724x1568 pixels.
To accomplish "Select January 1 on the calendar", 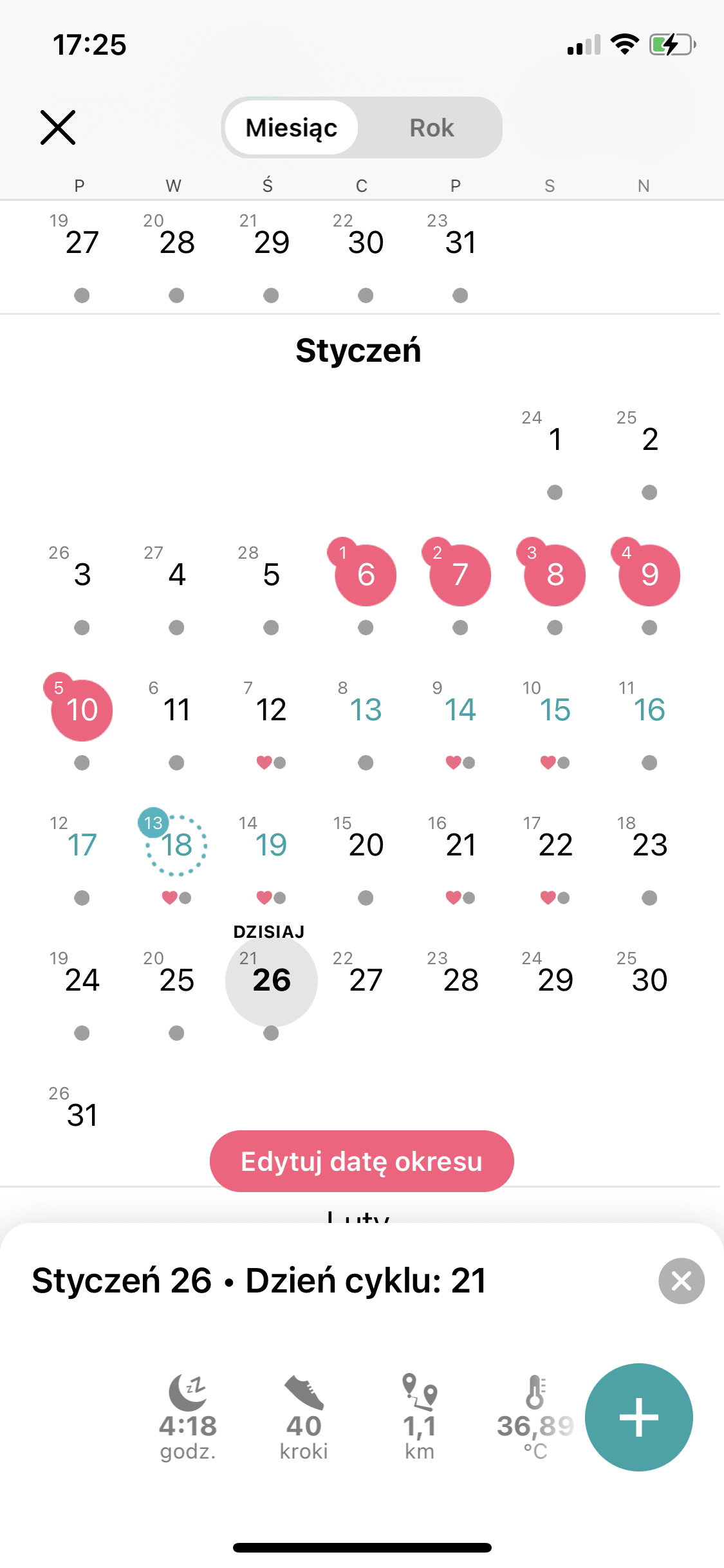I will pyautogui.click(x=555, y=440).
